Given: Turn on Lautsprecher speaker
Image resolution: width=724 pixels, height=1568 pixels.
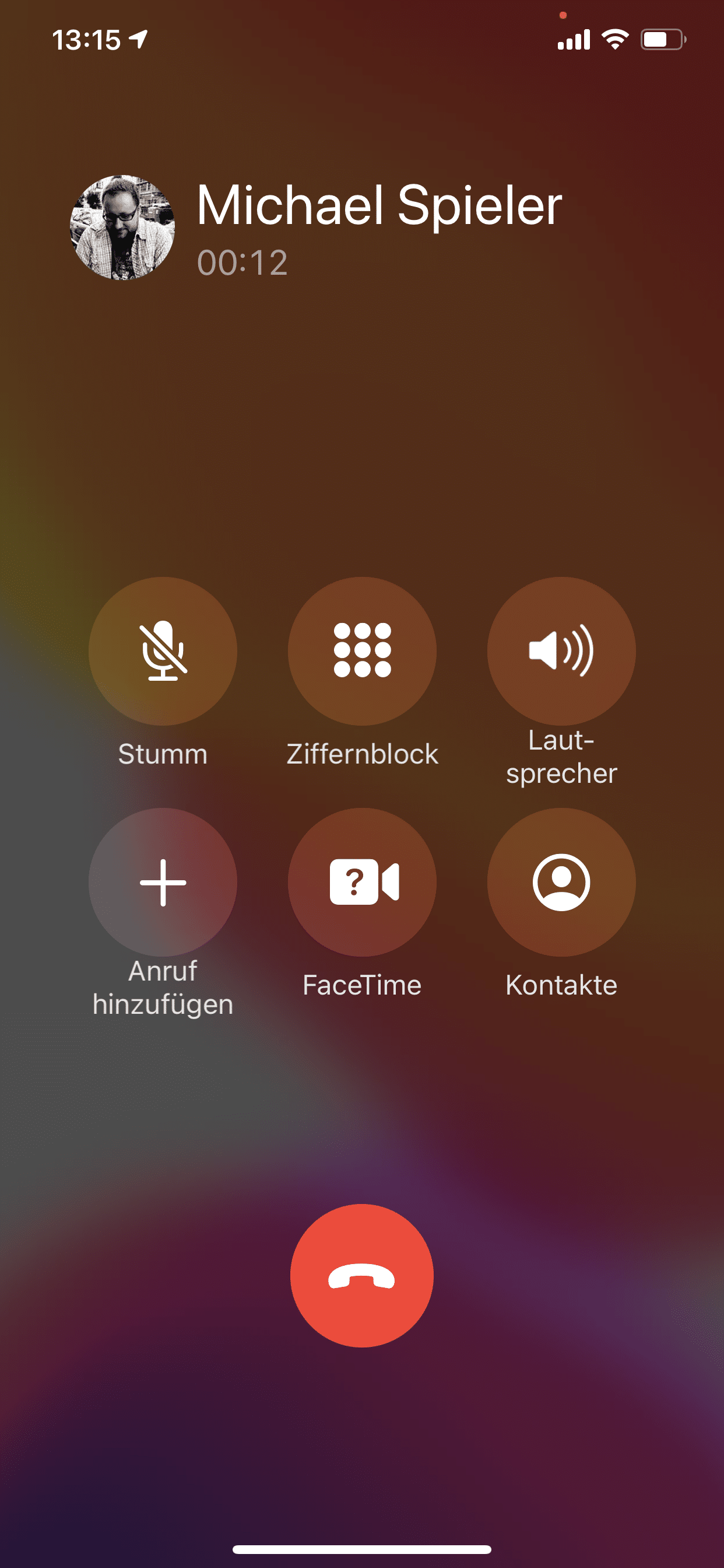Looking at the screenshot, I should click(x=561, y=650).
